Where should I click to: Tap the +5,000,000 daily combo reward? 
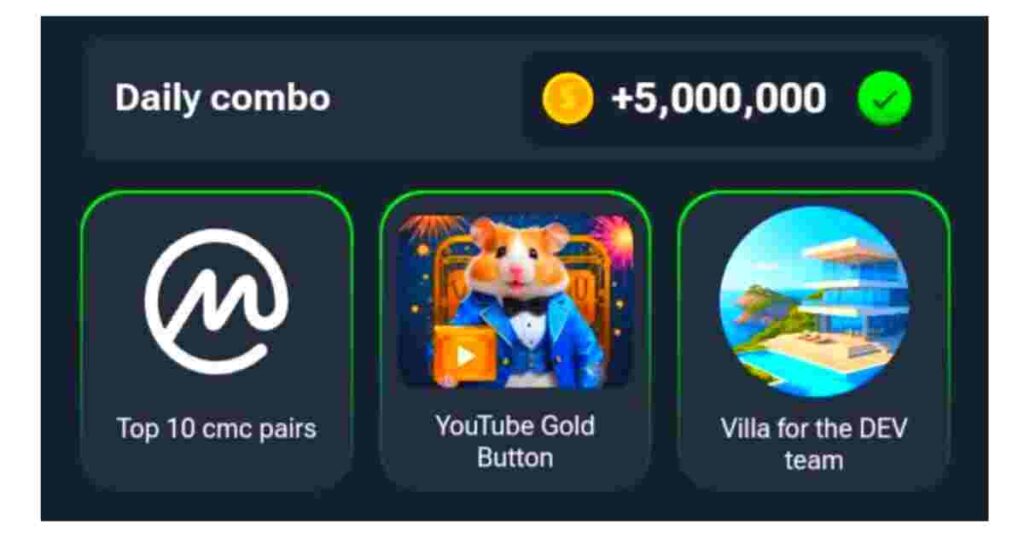(x=718, y=99)
